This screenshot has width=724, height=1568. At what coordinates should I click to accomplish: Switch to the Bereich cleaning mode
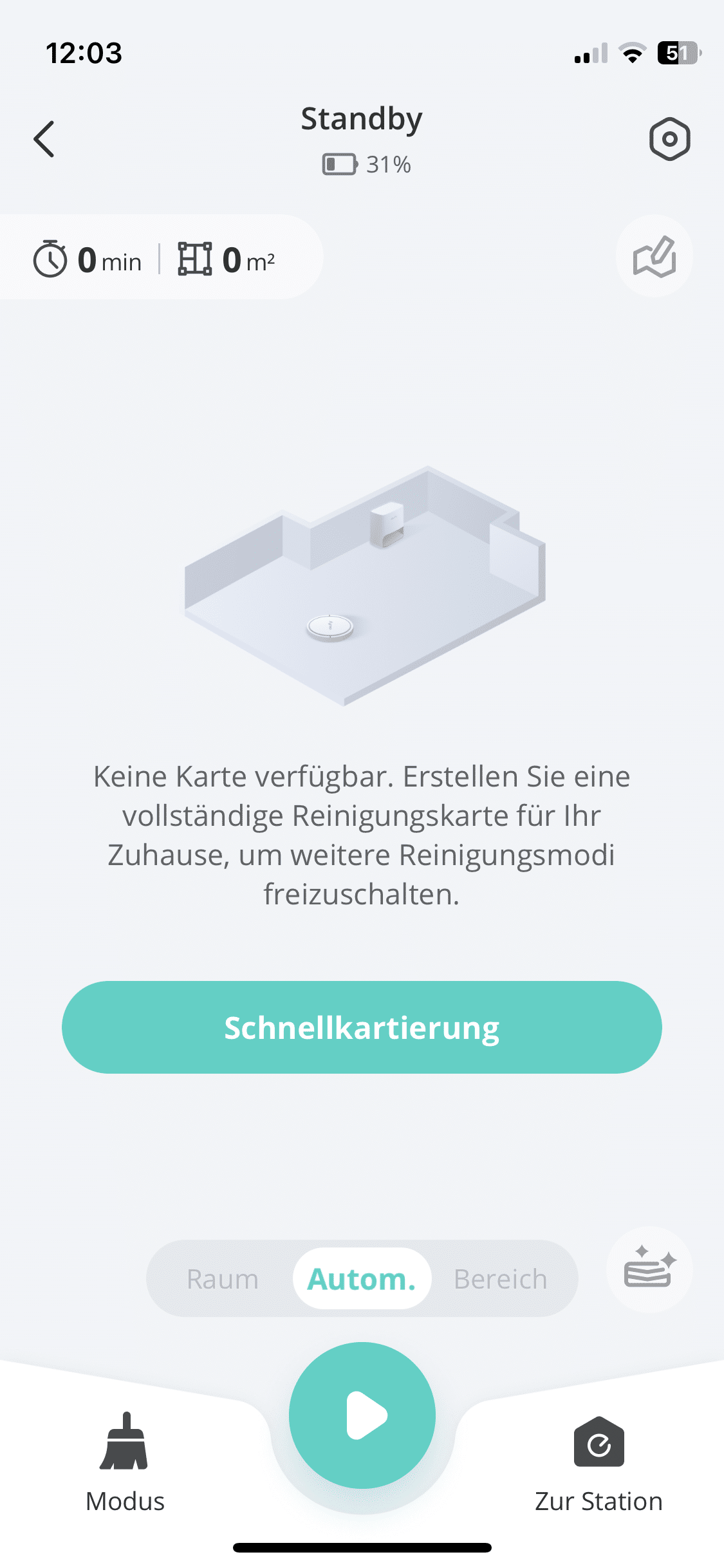tap(500, 1279)
